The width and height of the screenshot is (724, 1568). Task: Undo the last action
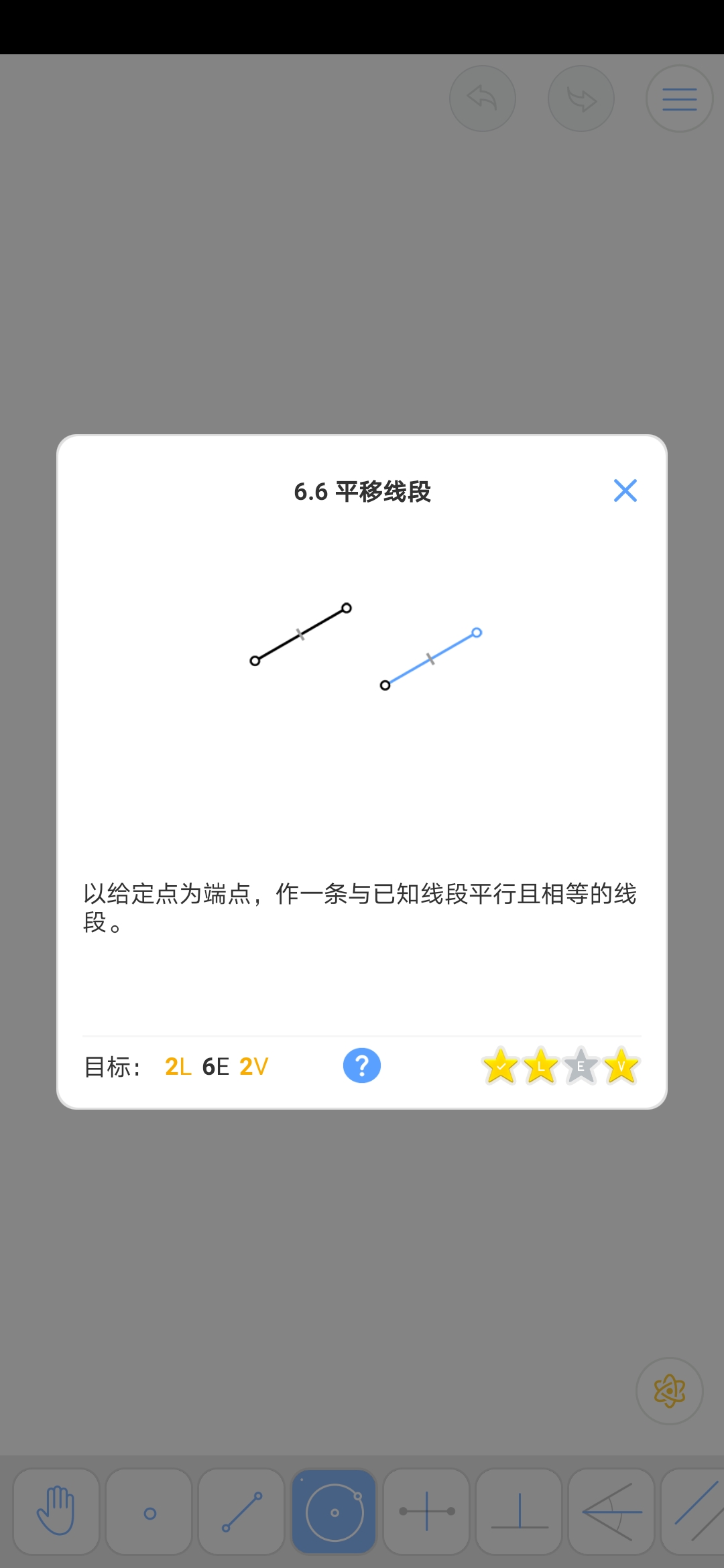tap(483, 99)
